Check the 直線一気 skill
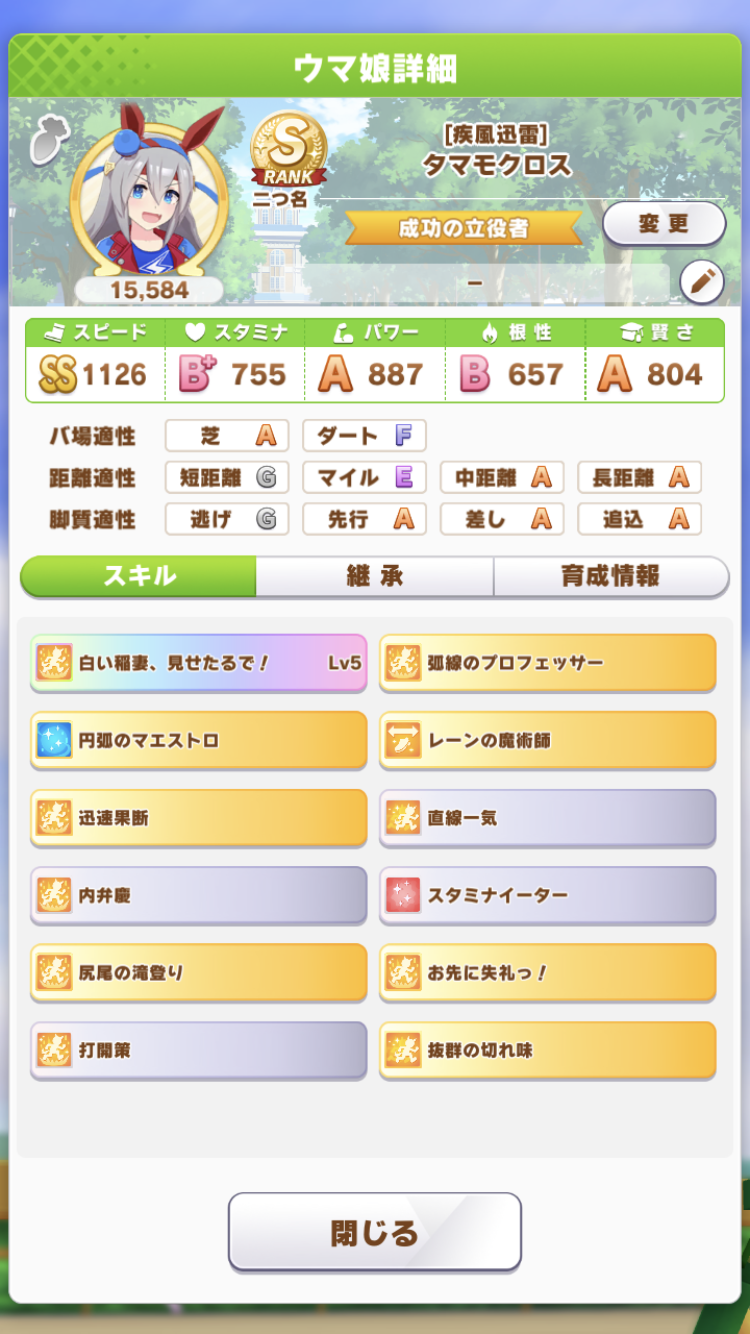The width and height of the screenshot is (750, 1334). (547, 818)
